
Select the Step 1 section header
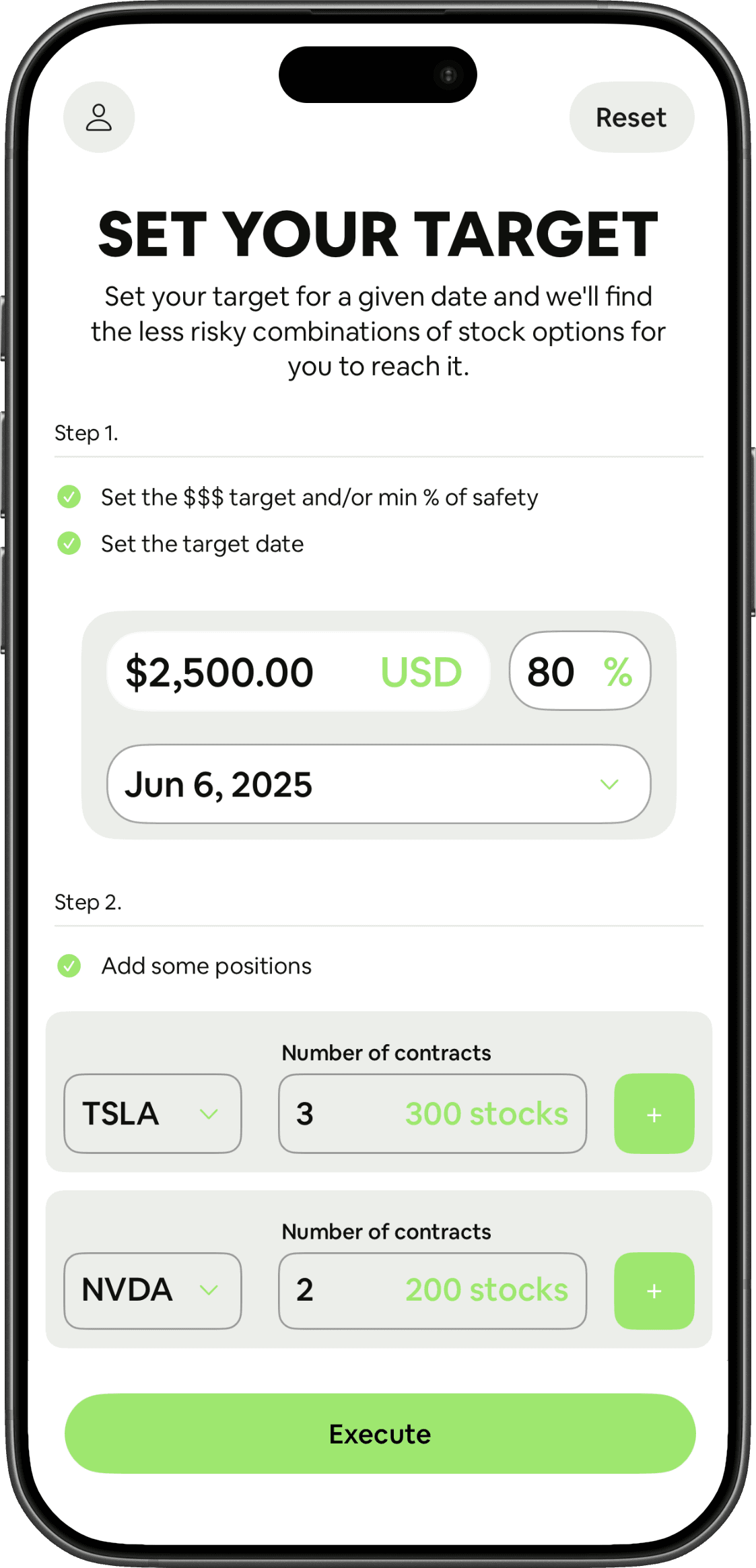tap(86, 433)
